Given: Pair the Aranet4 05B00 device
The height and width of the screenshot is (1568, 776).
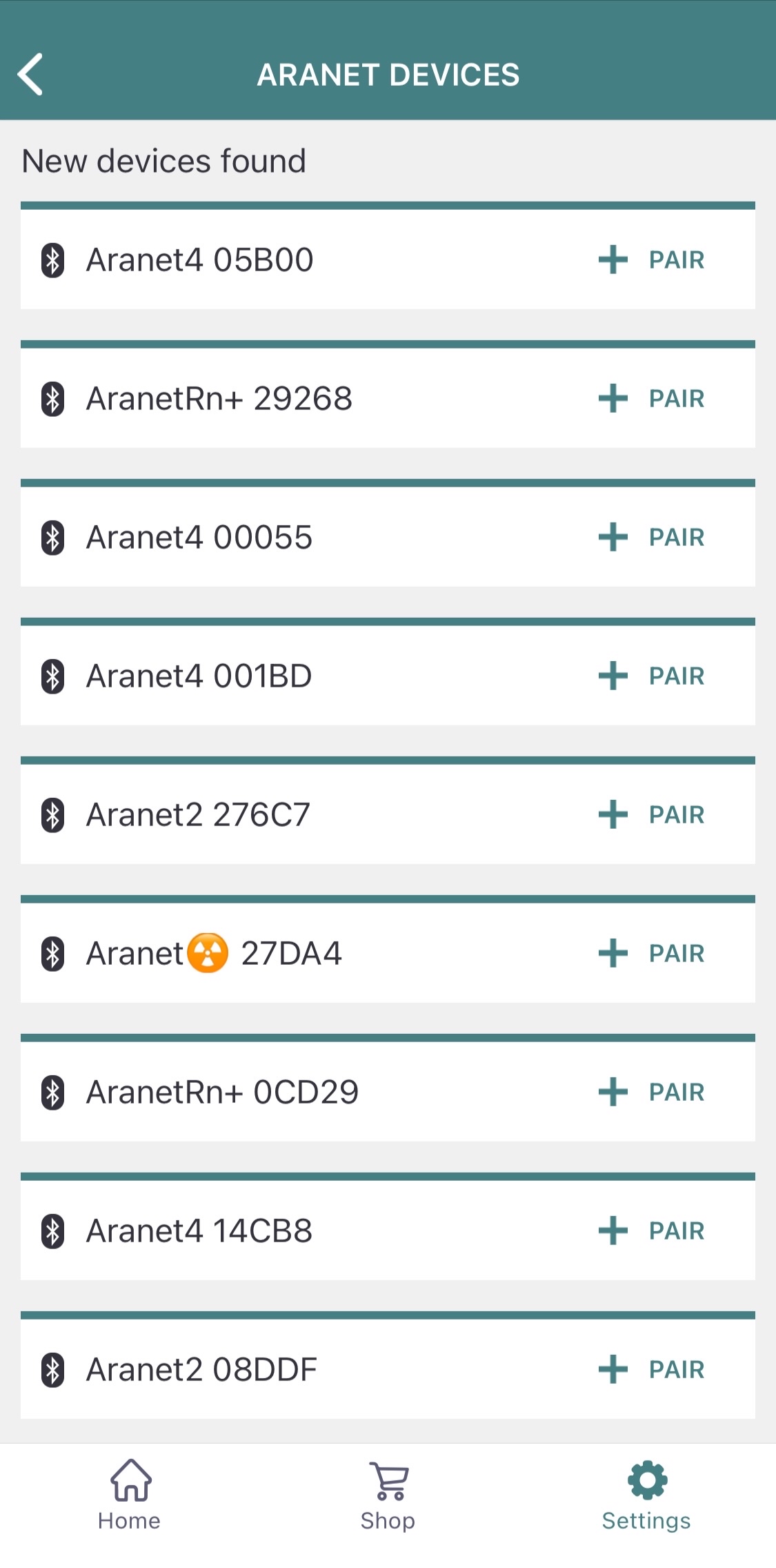Looking at the screenshot, I should (x=651, y=260).
